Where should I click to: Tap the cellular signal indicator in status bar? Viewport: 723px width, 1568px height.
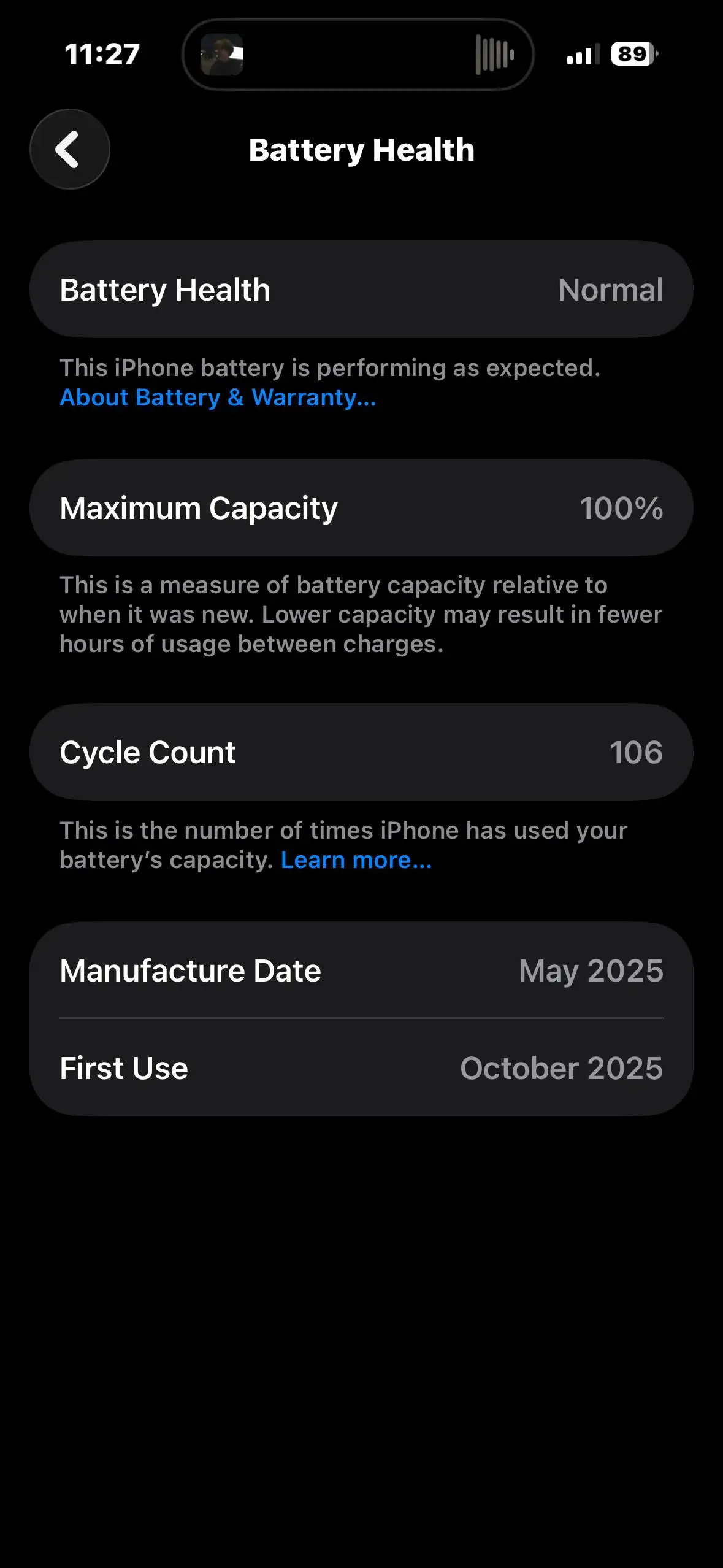tap(581, 55)
